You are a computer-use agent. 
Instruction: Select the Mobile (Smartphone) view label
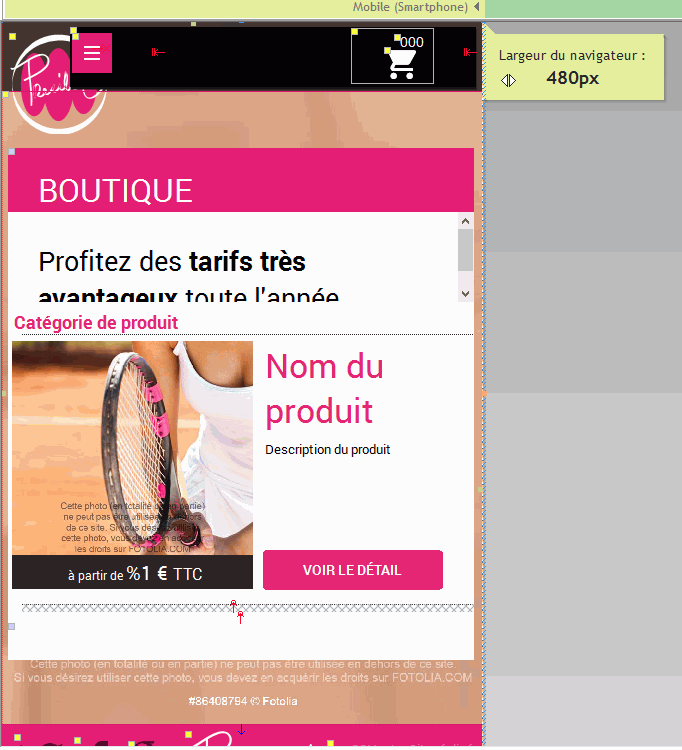pos(410,7)
